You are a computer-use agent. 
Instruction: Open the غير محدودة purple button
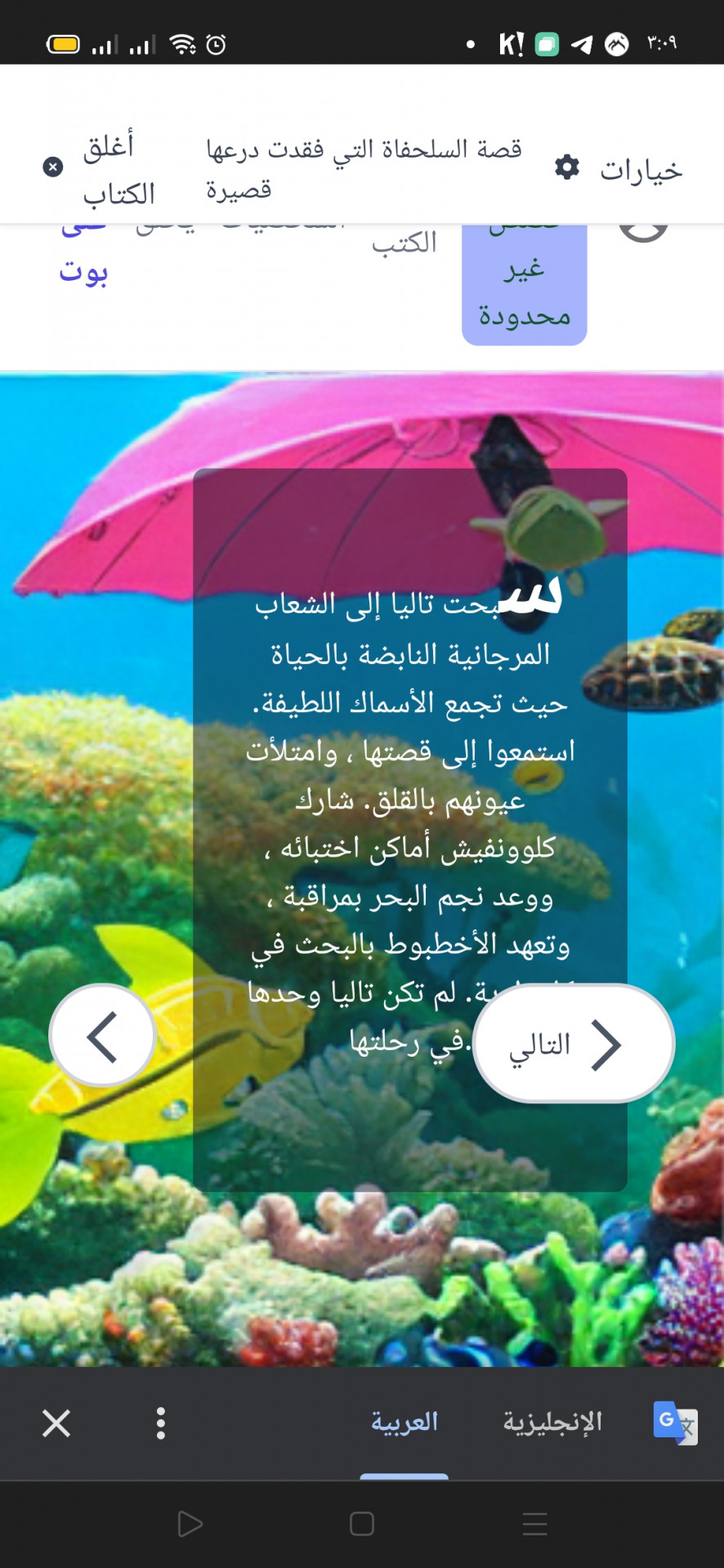point(525,290)
